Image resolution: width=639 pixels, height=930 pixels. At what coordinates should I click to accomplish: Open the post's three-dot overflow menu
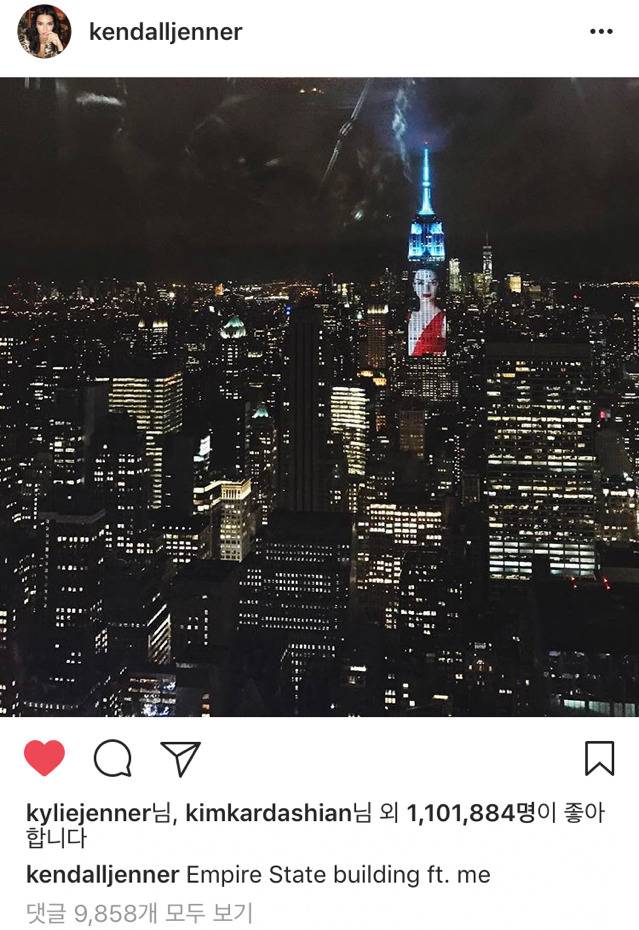coord(600,32)
